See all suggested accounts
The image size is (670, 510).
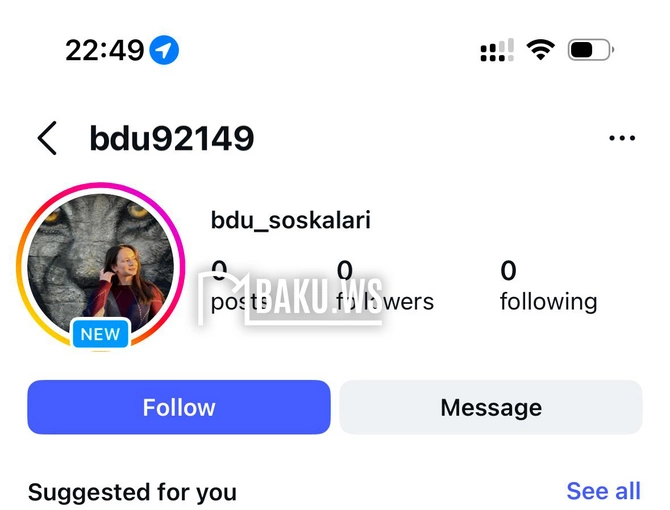click(x=603, y=491)
